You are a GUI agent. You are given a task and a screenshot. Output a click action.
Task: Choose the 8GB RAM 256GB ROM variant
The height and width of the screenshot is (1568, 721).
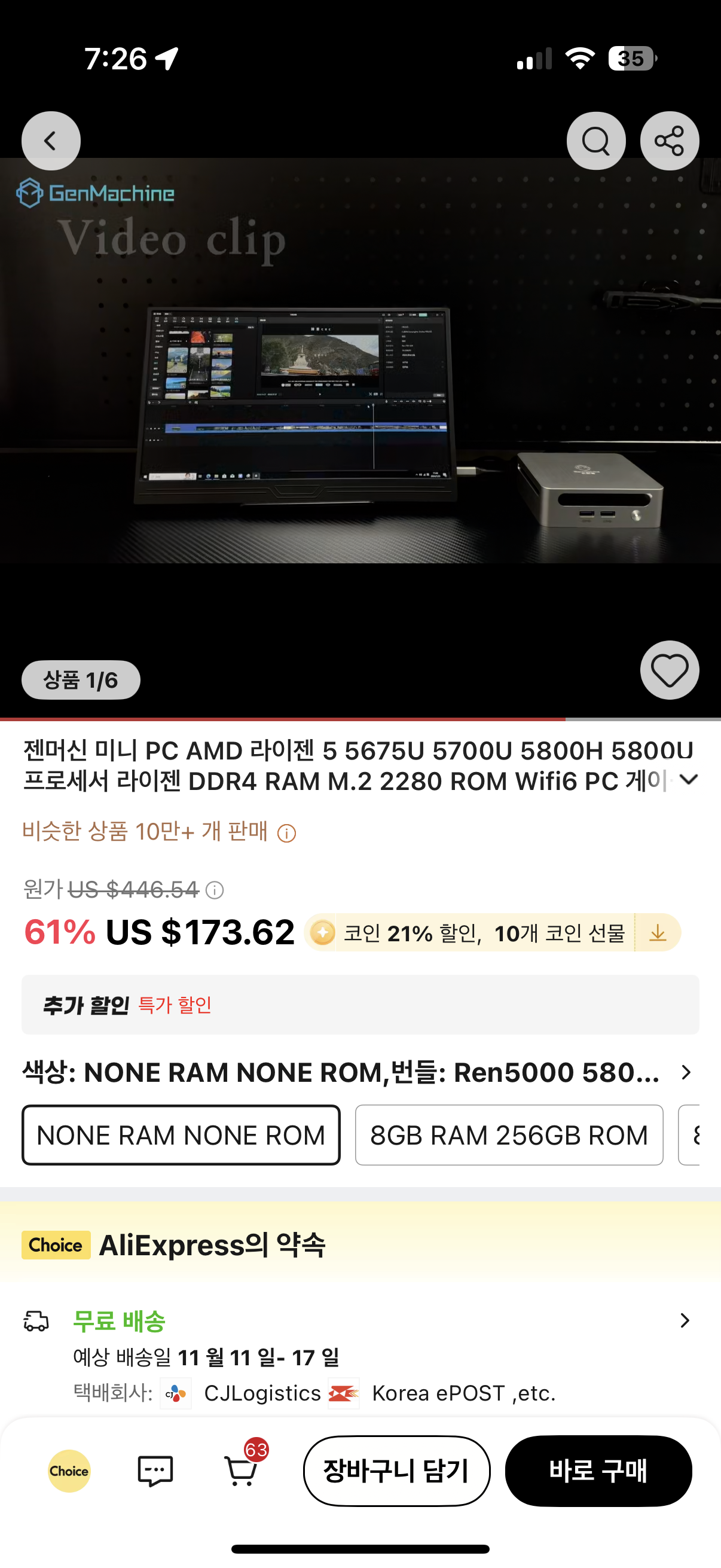pos(509,1135)
